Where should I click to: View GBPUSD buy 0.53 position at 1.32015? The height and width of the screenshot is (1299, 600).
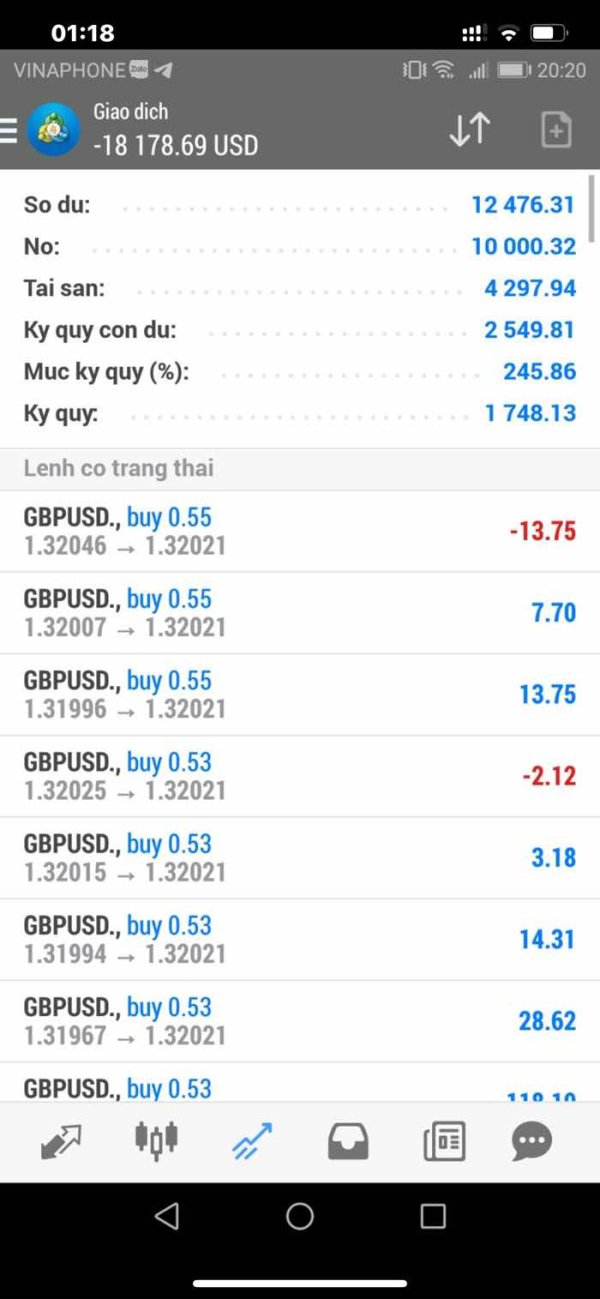coord(300,858)
